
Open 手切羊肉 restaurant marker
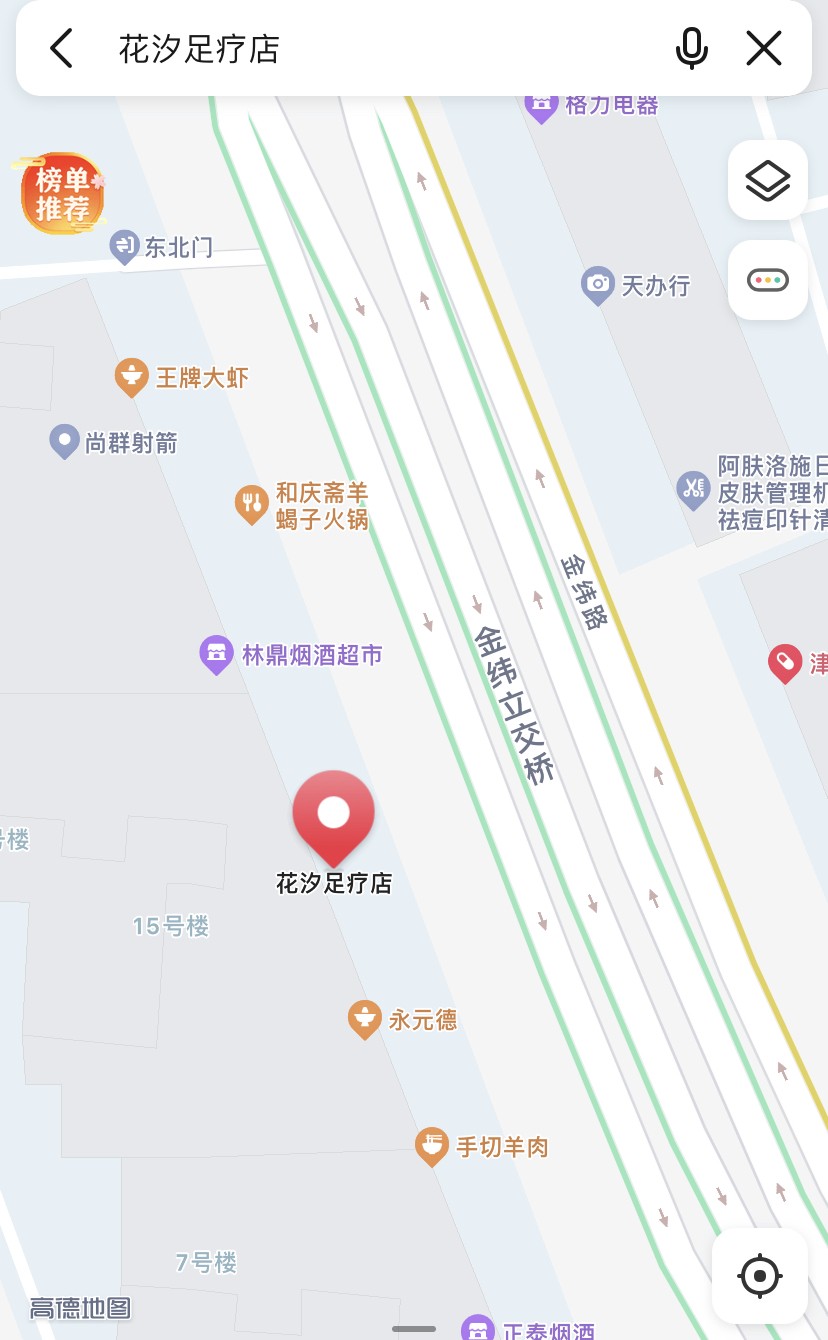pos(431,1146)
